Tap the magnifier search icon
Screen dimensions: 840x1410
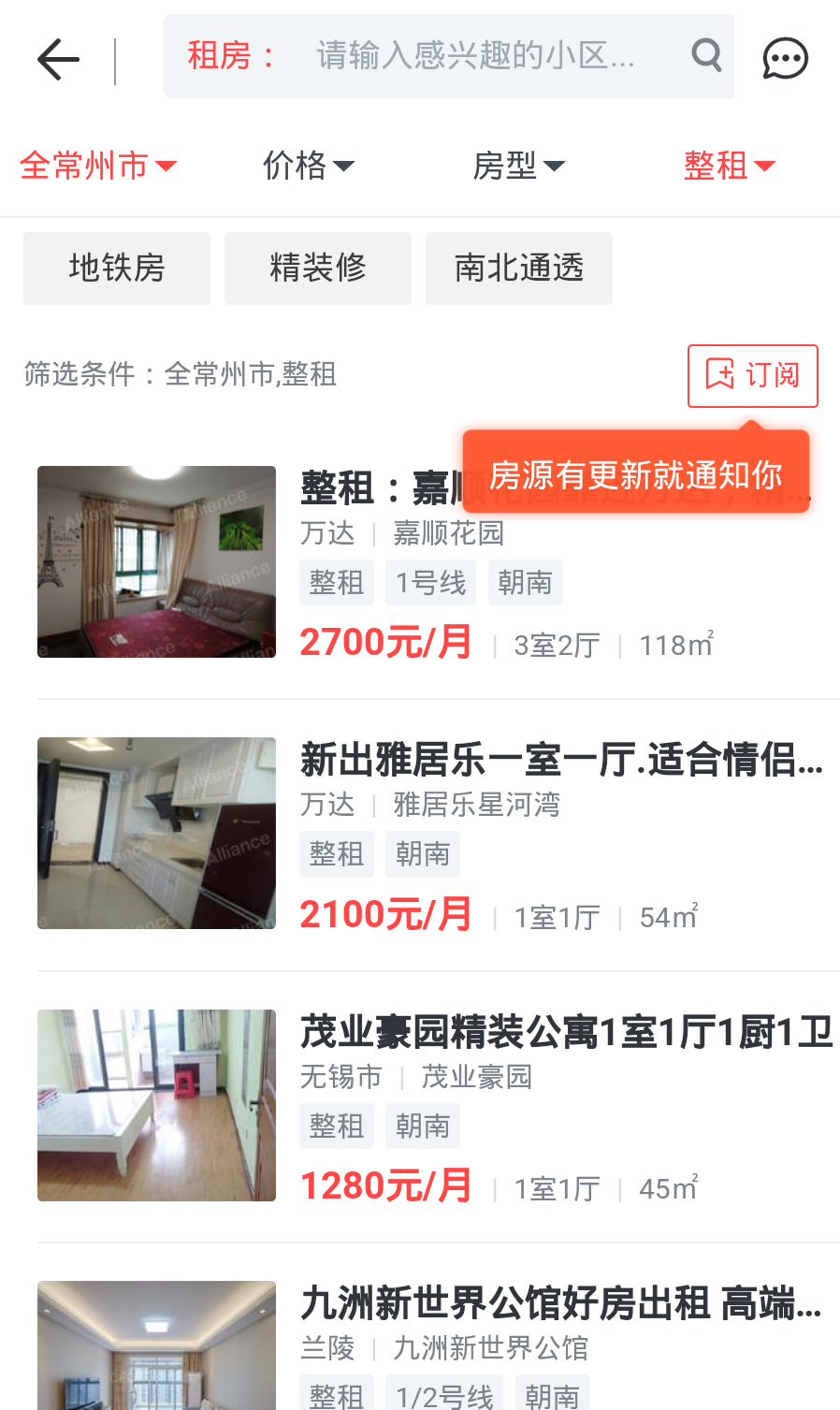tap(706, 56)
